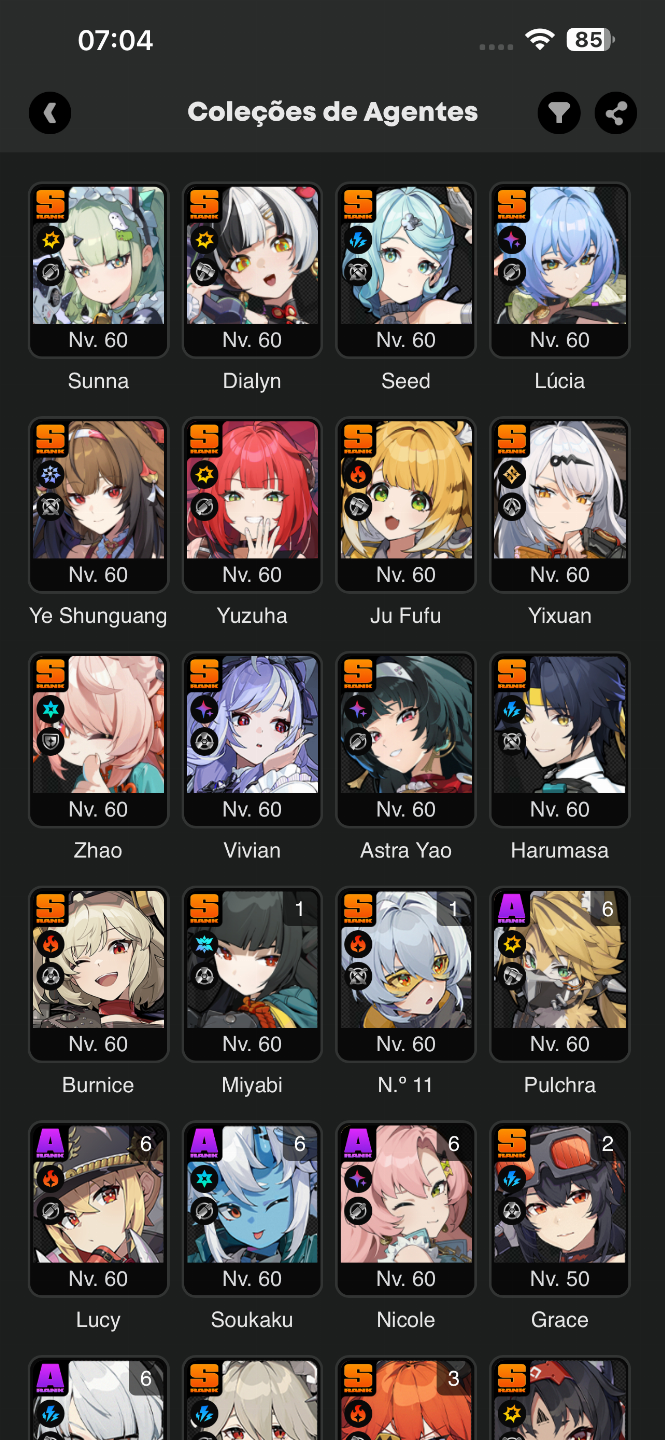Image resolution: width=665 pixels, height=1440 pixels.
Task: Open Zhao's agent card
Action: click(99, 740)
